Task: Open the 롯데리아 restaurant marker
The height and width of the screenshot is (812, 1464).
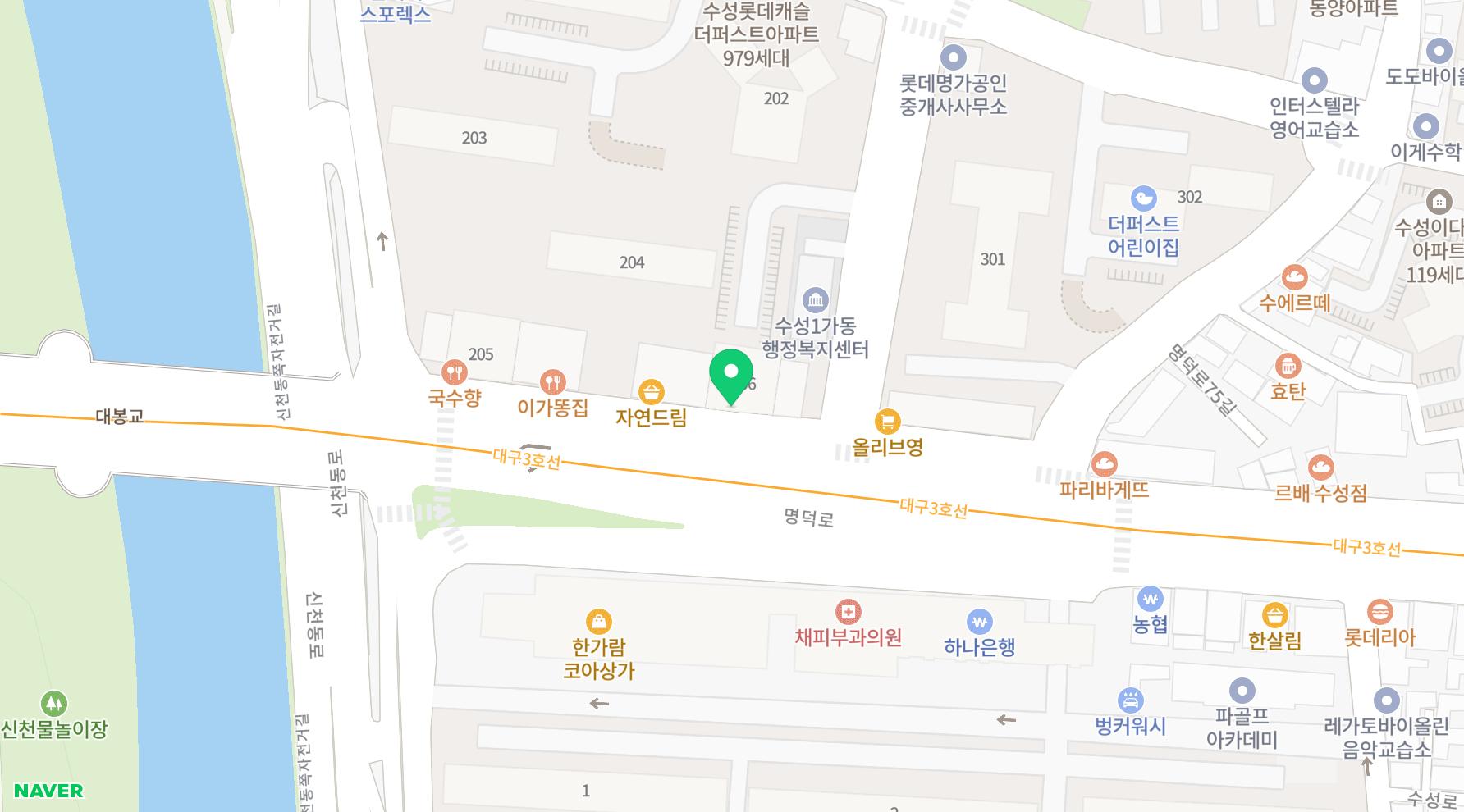Action: pos(1379,612)
